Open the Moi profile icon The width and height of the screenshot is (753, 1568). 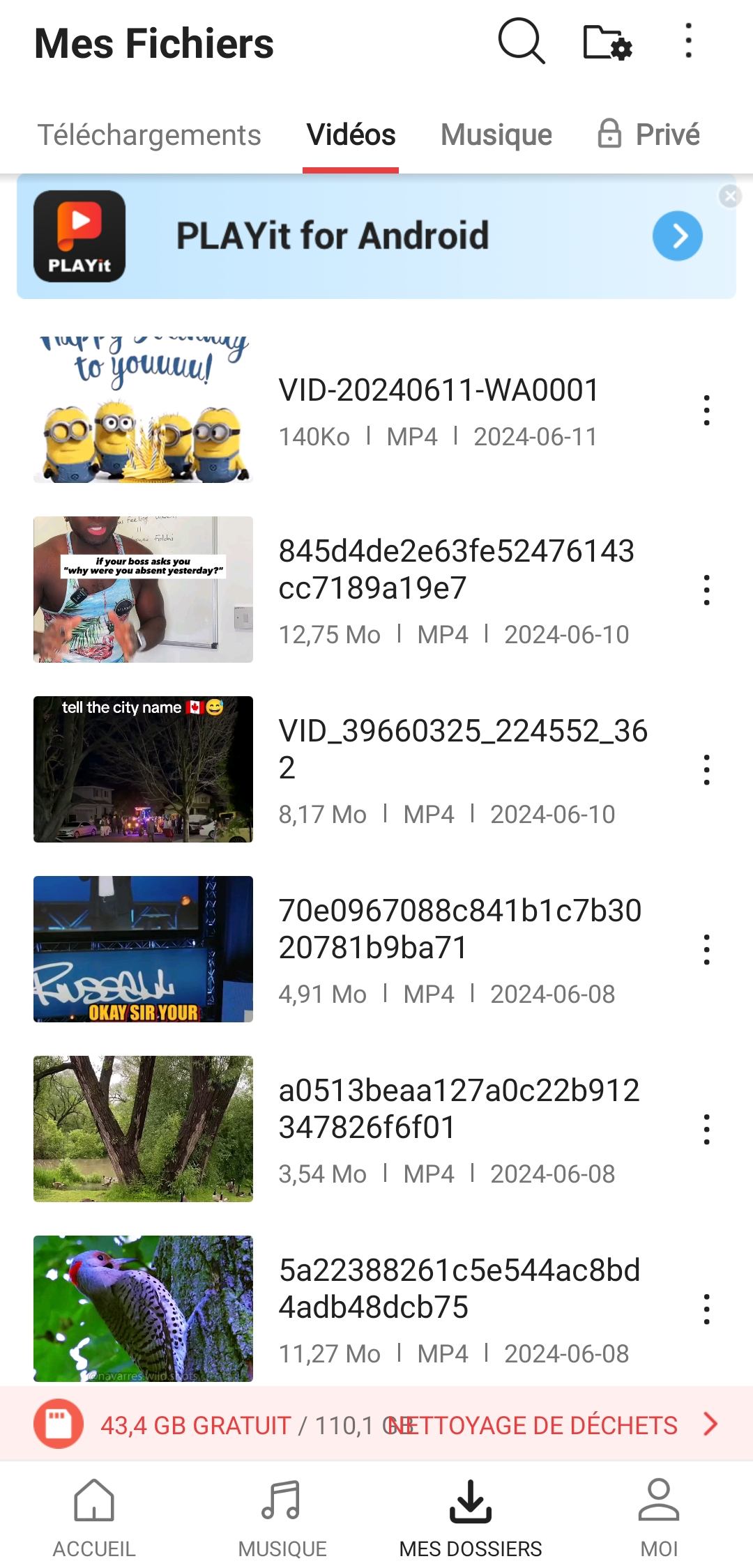[659, 1500]
